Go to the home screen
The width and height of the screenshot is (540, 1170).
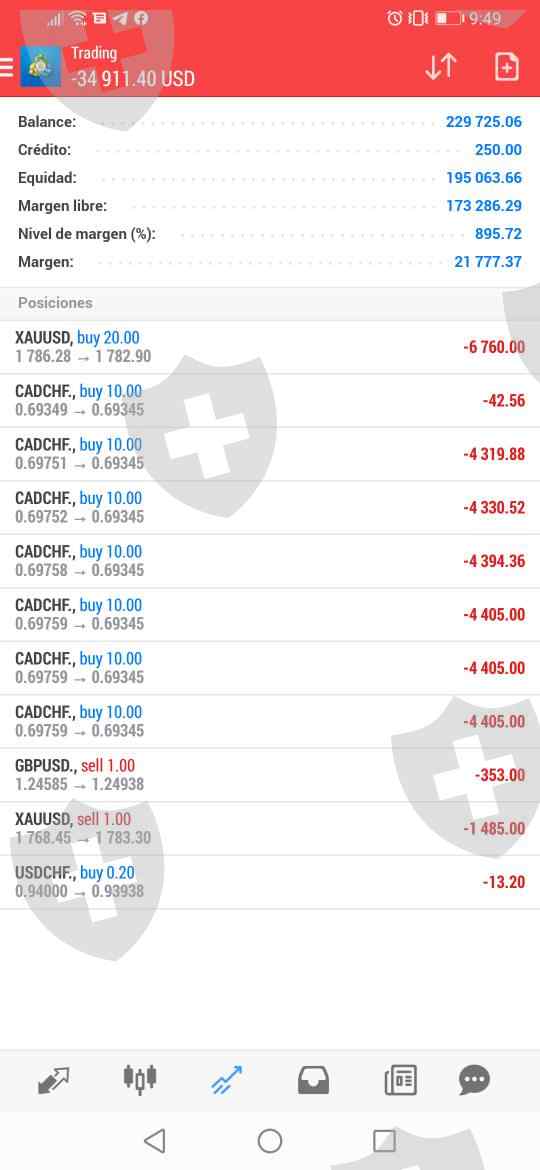point(270,1141)
